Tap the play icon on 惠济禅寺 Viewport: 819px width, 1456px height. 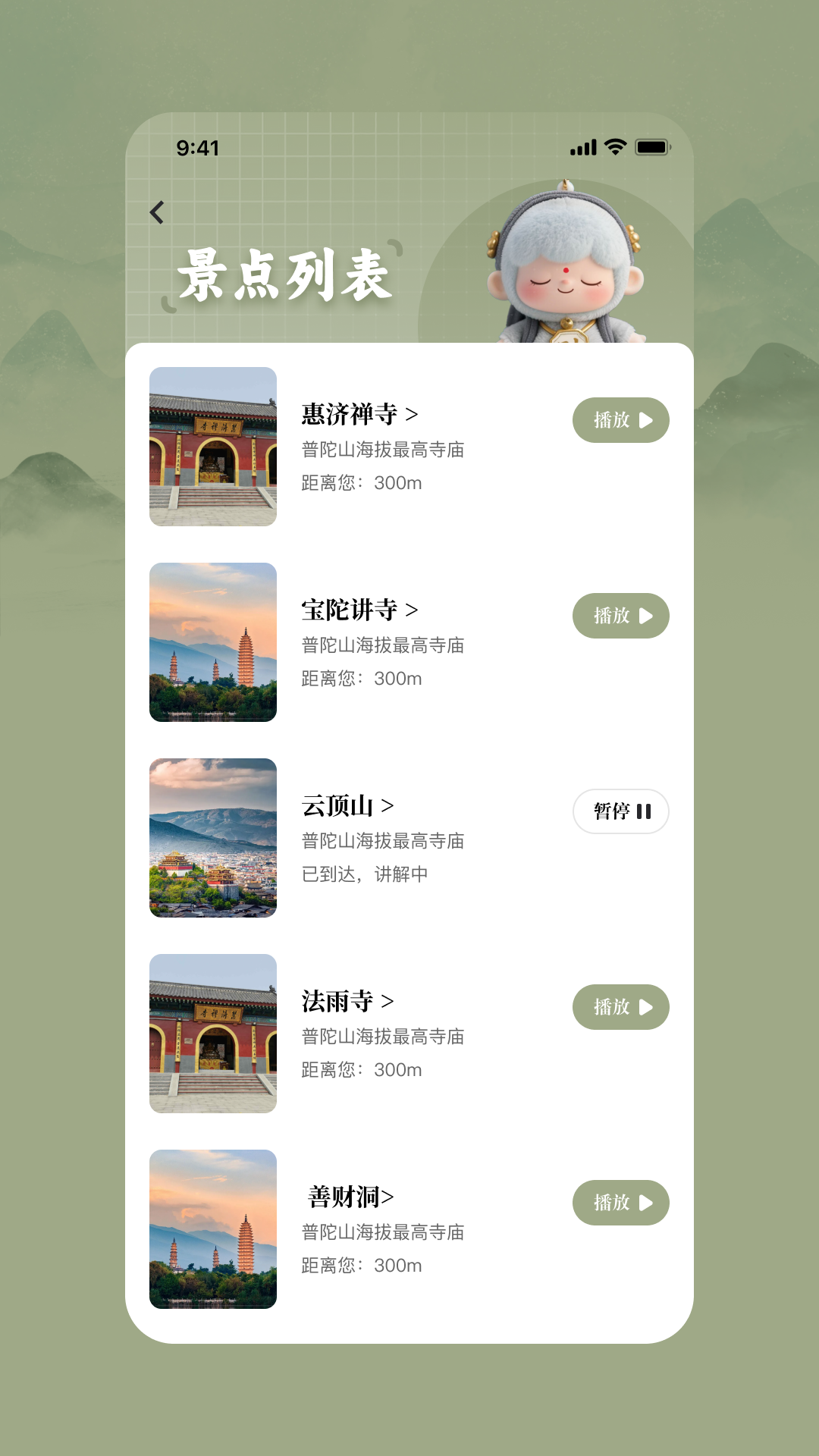(646, 419)
